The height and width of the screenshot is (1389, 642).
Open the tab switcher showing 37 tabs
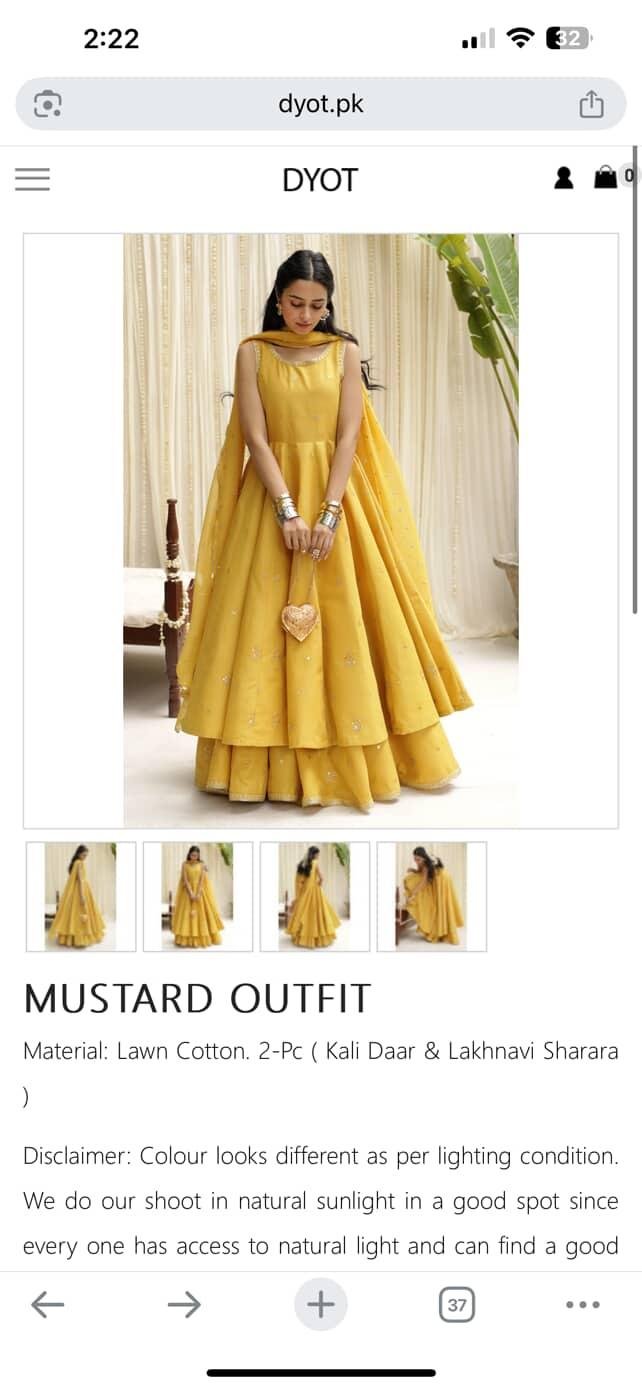coord(457,1304)
